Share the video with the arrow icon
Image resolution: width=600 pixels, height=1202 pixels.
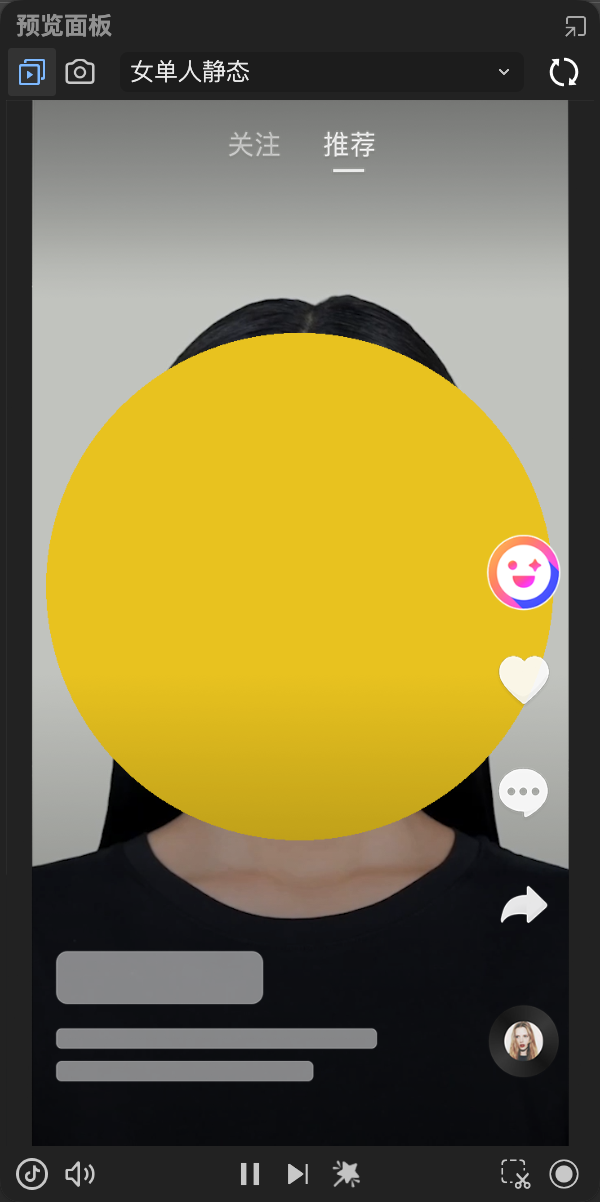point(524,905)
